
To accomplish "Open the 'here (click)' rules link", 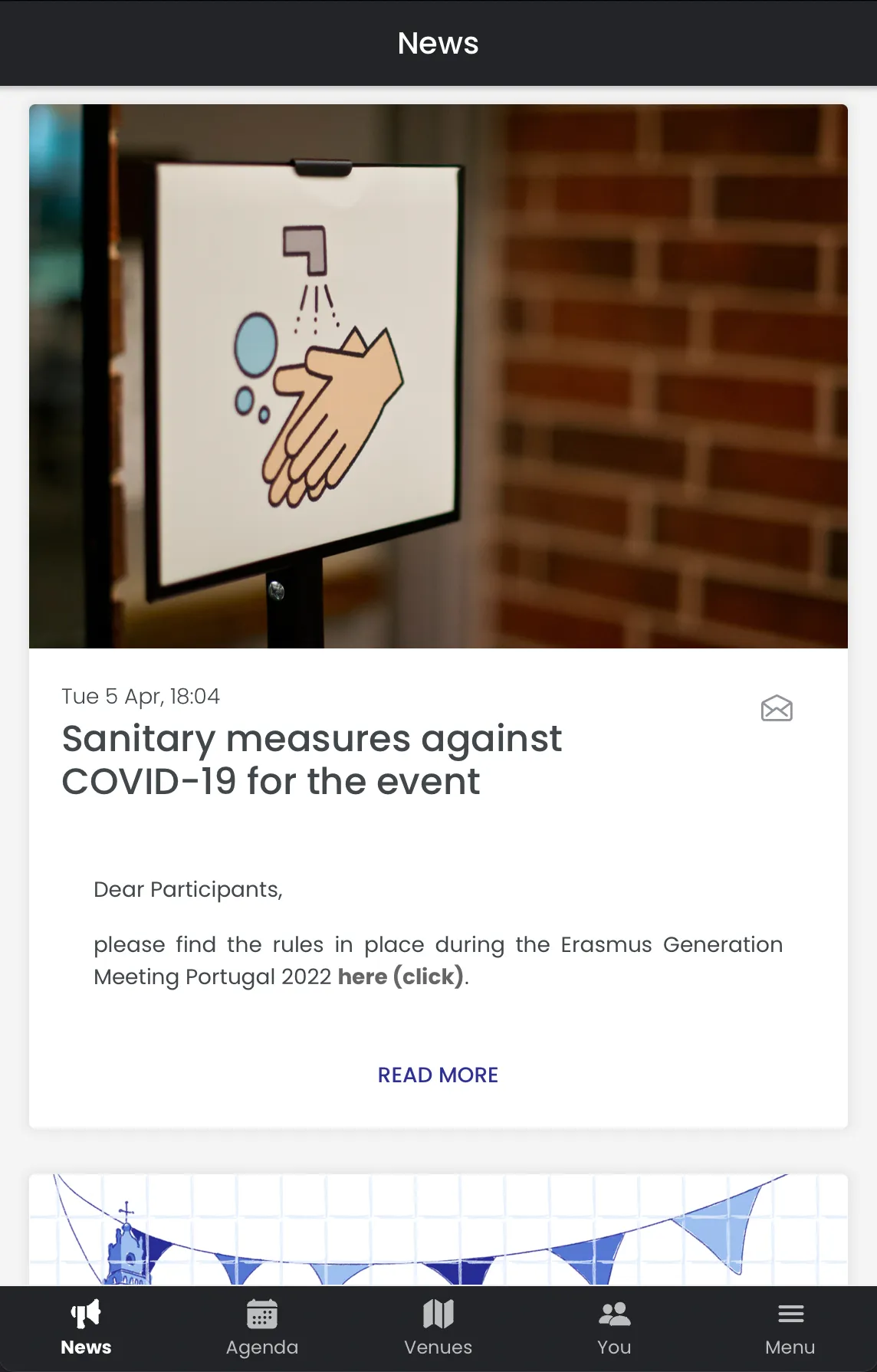I will [x=400, y=976].
